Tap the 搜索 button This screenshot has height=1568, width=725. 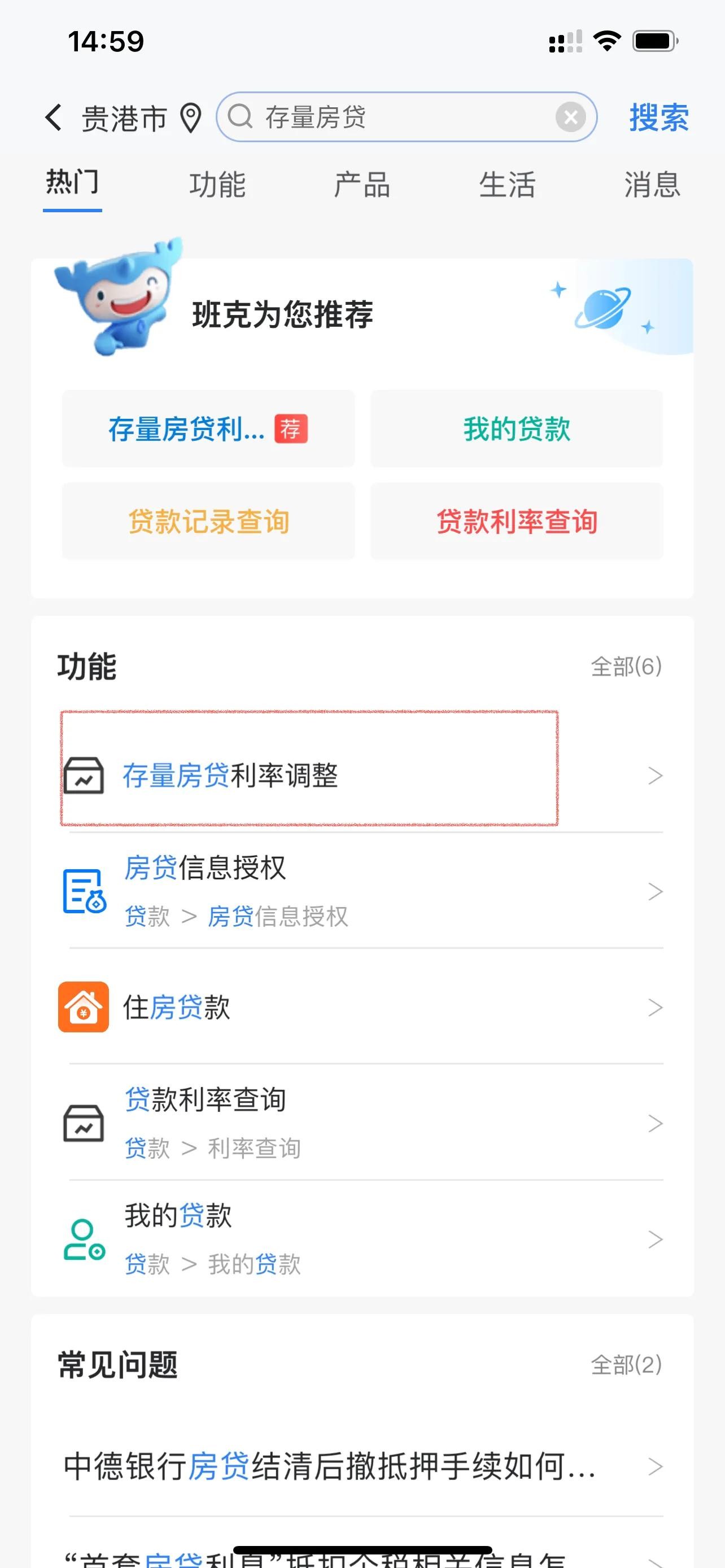[x=658, y=117]
